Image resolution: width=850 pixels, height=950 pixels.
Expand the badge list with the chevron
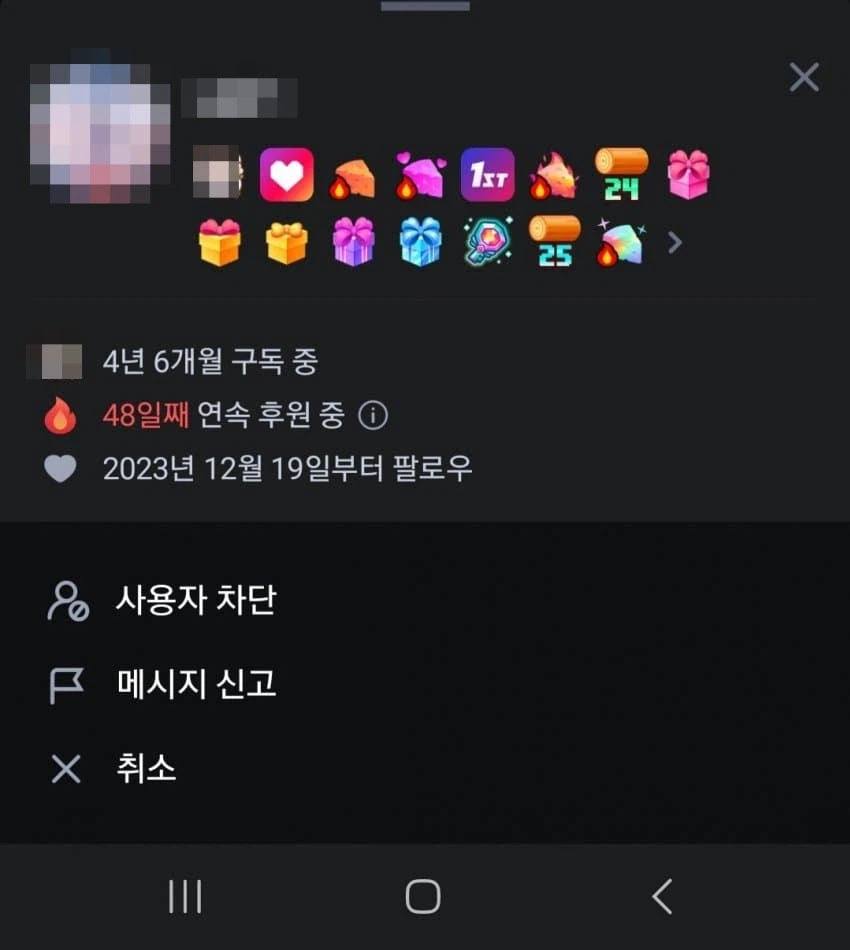click(x=676, y=241)
